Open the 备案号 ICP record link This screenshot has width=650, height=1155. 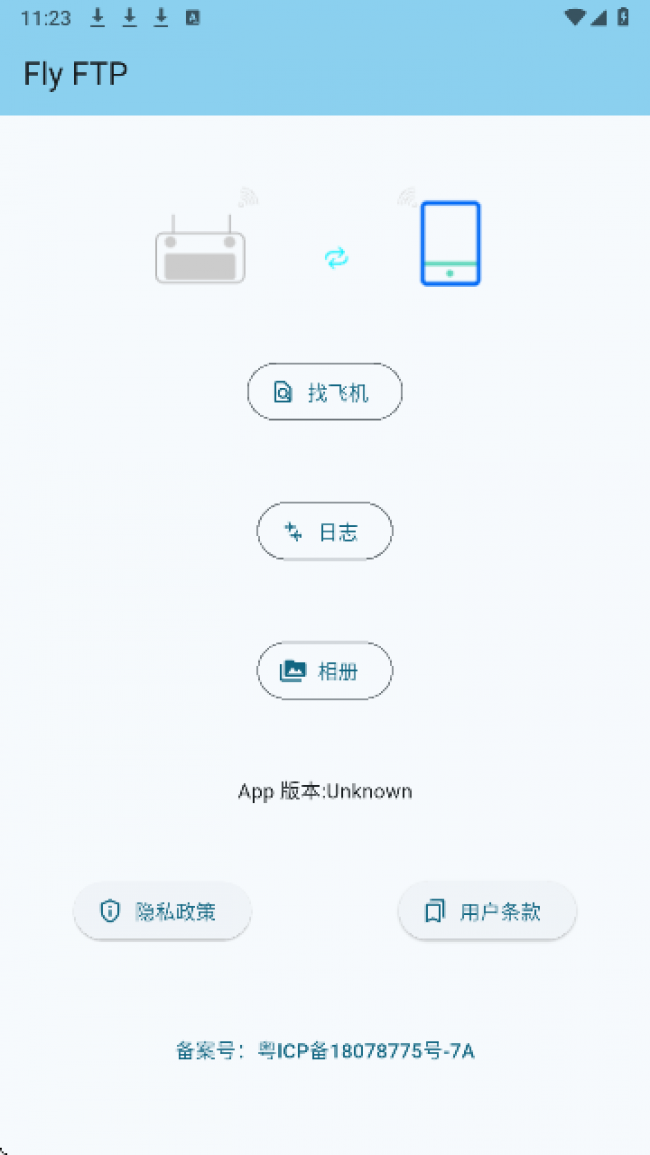click(x=325, y=1050)
